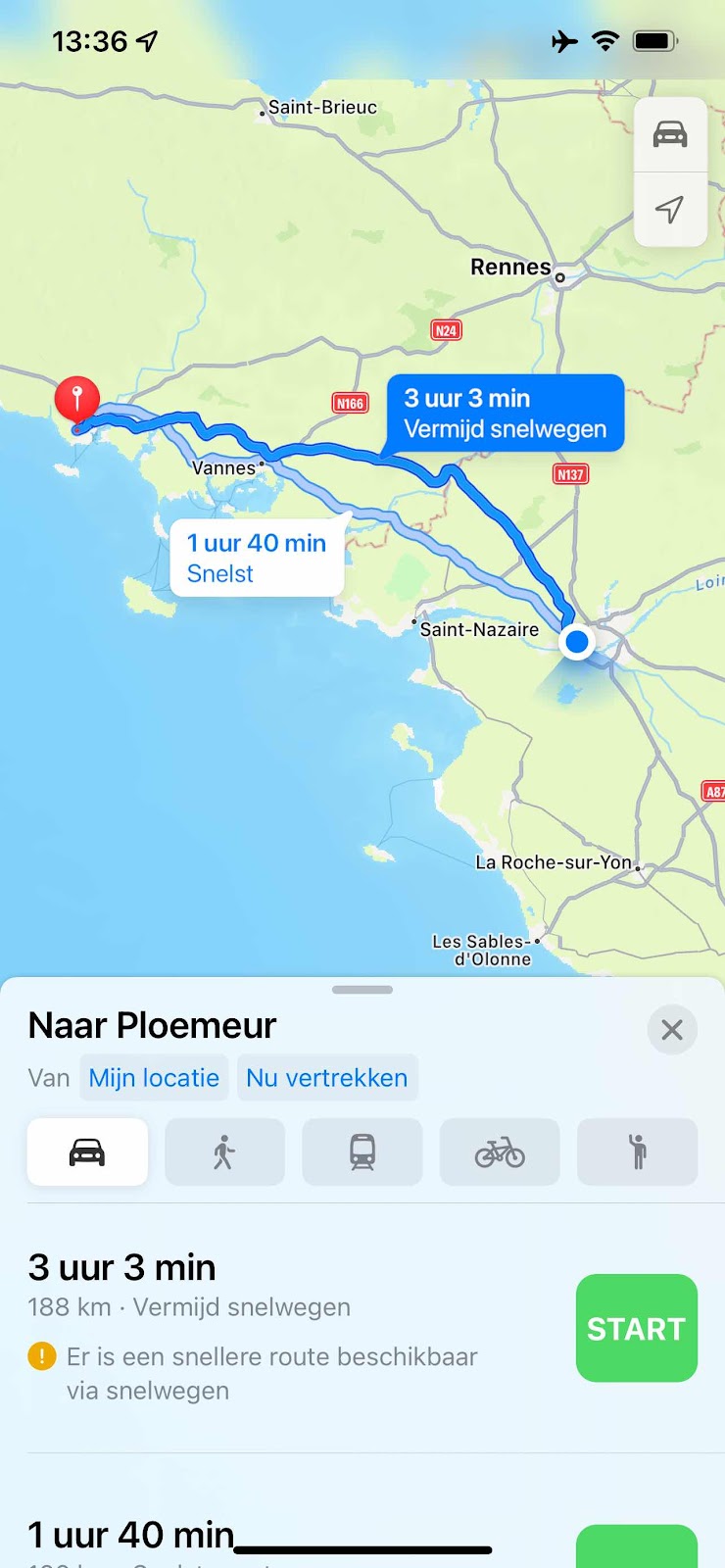Image resolution: width=725 pixels, height=1568 pixels.
Task: Switch to public transit directions tab
Action: [362, 1152]
